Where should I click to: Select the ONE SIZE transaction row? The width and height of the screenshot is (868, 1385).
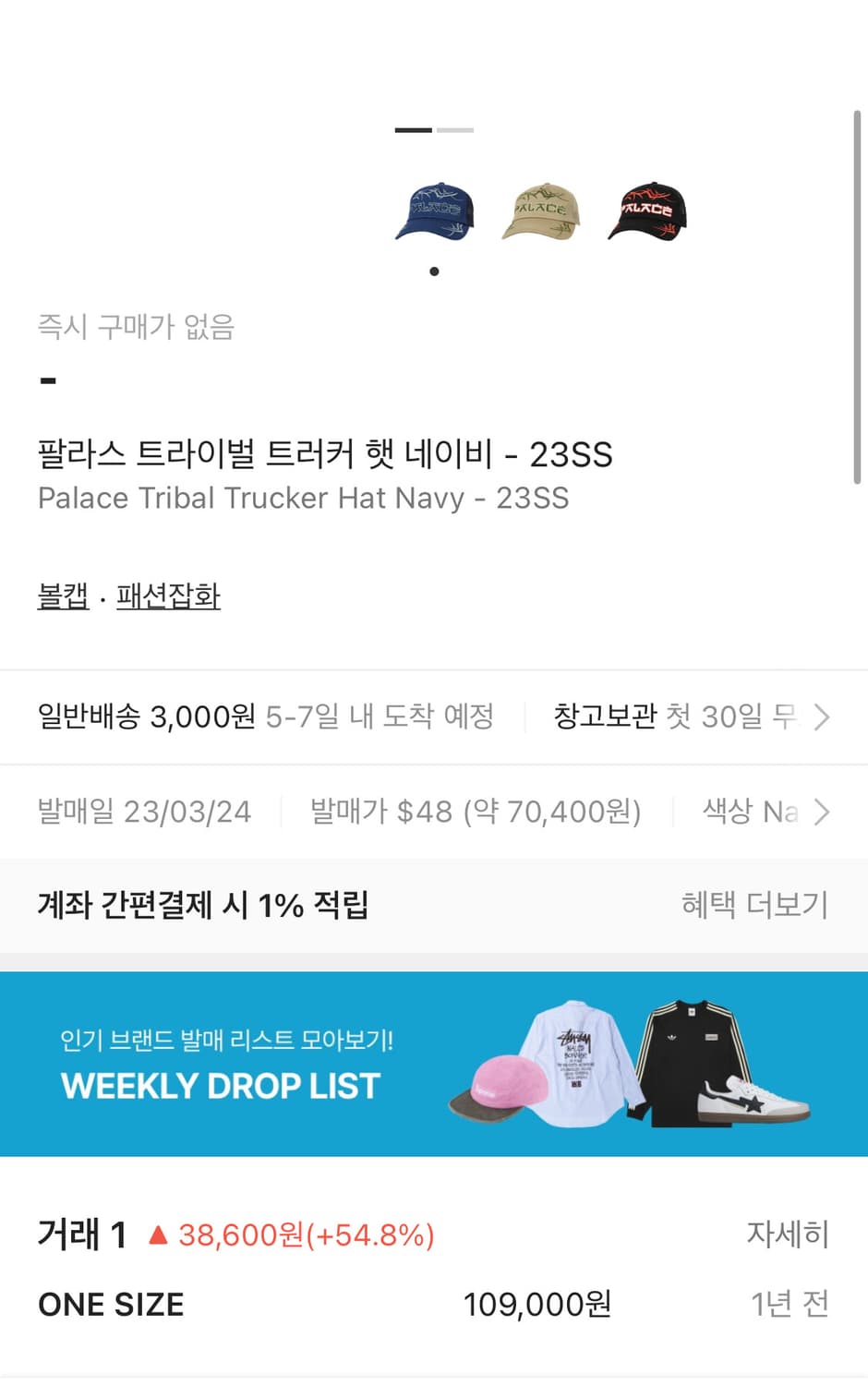[x=434, y=1304]
